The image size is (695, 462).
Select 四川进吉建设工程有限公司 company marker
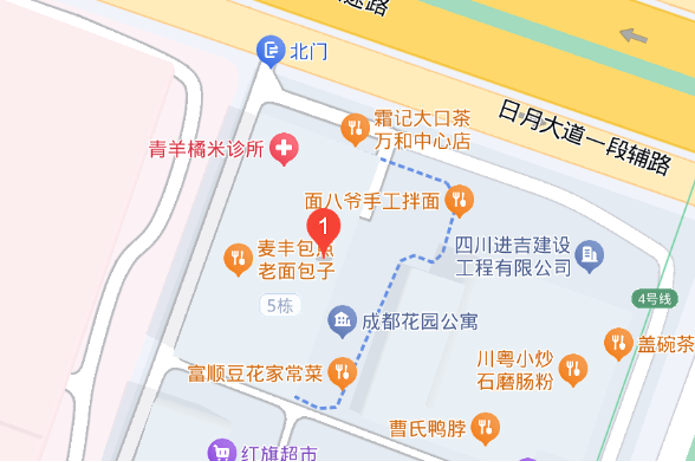pos(590,257)
